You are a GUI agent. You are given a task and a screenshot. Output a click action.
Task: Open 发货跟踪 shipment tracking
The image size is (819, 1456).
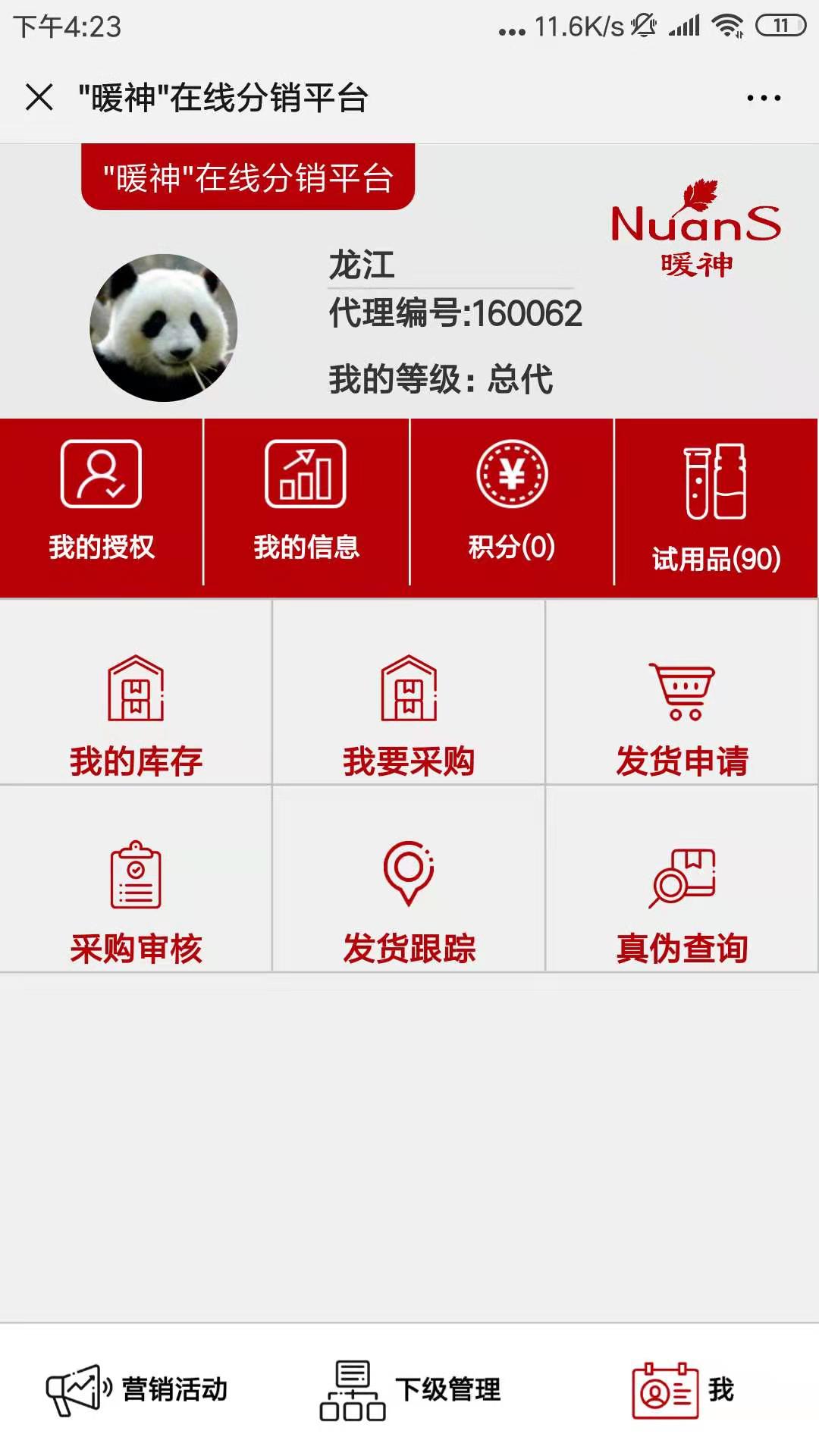point(409,879)
